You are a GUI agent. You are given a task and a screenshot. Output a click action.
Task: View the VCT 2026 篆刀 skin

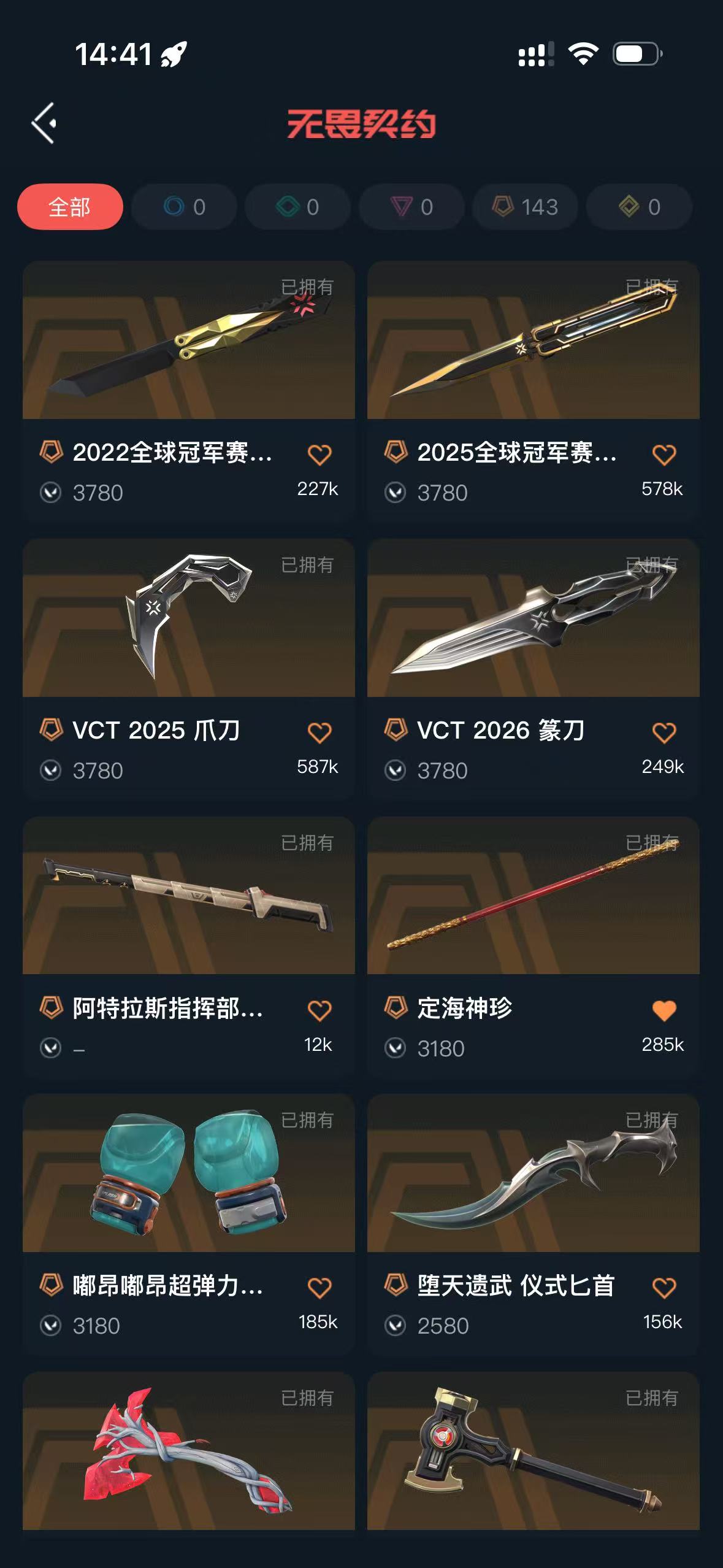(533, 618)
